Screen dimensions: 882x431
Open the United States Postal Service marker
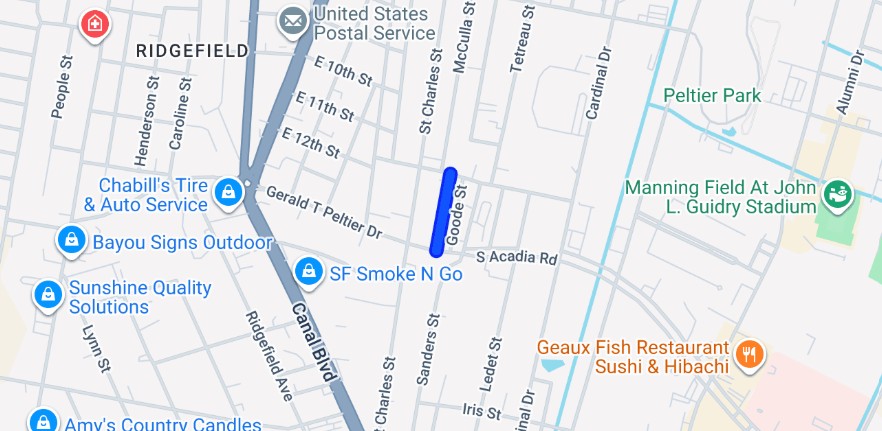293,20
